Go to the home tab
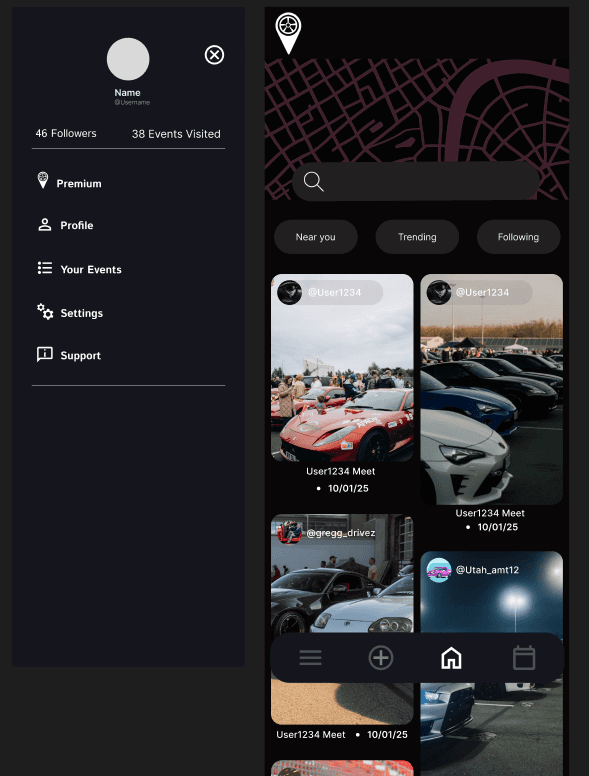 451,659
